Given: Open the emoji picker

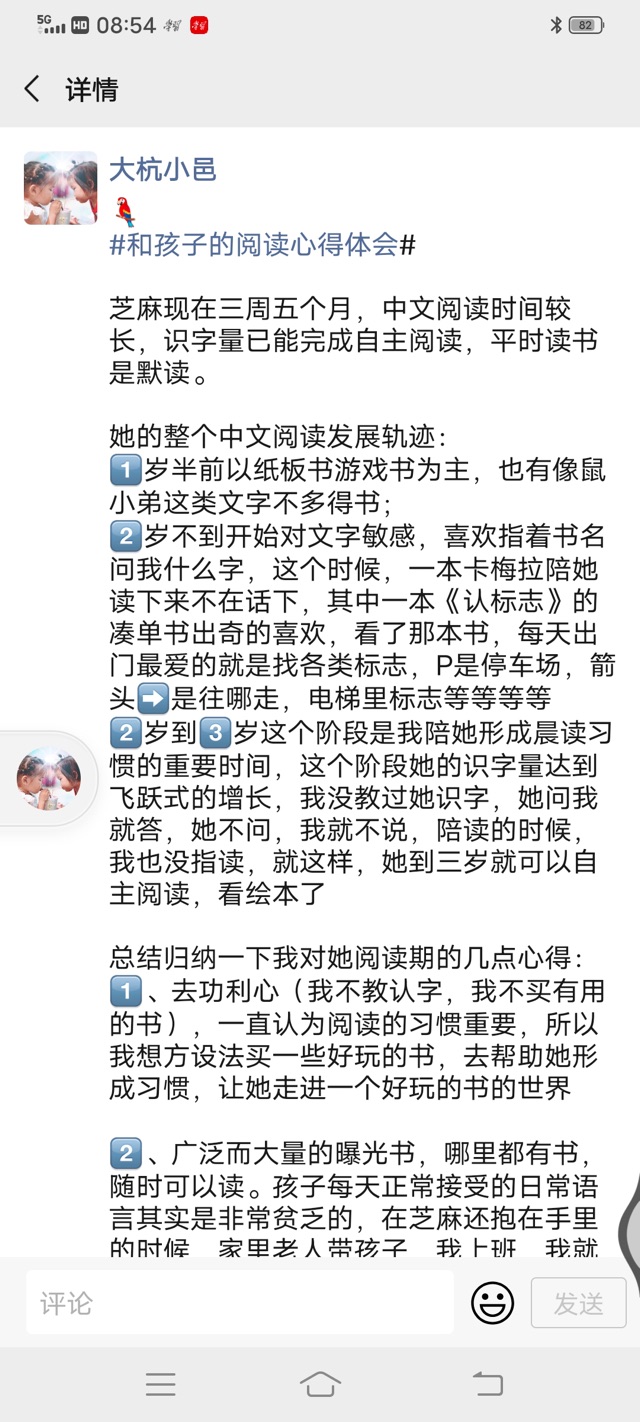Looking at the screenshot, I should (492, 1303).
